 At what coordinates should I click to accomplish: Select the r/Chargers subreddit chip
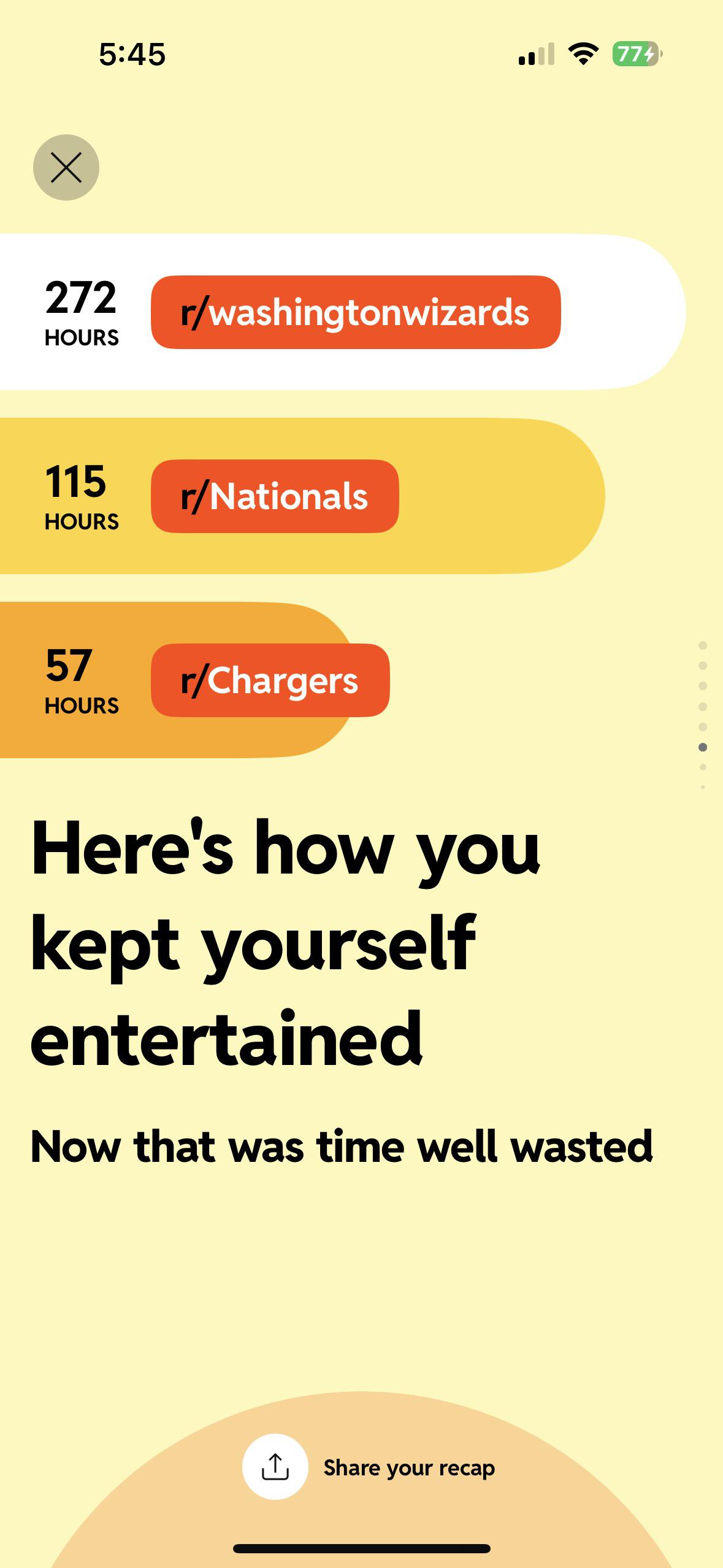270,680
